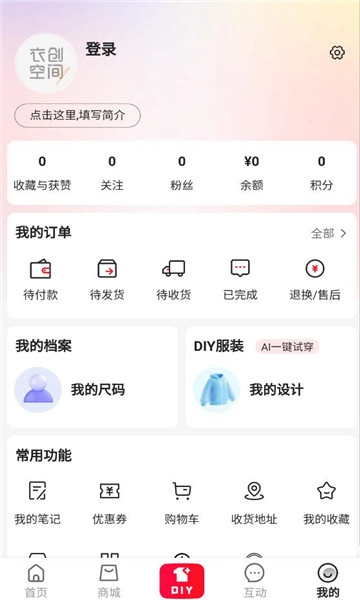Open 收货地址 addresses
Image resolution: width=360 pixels, height=600 pixels.
click(254, 503)
